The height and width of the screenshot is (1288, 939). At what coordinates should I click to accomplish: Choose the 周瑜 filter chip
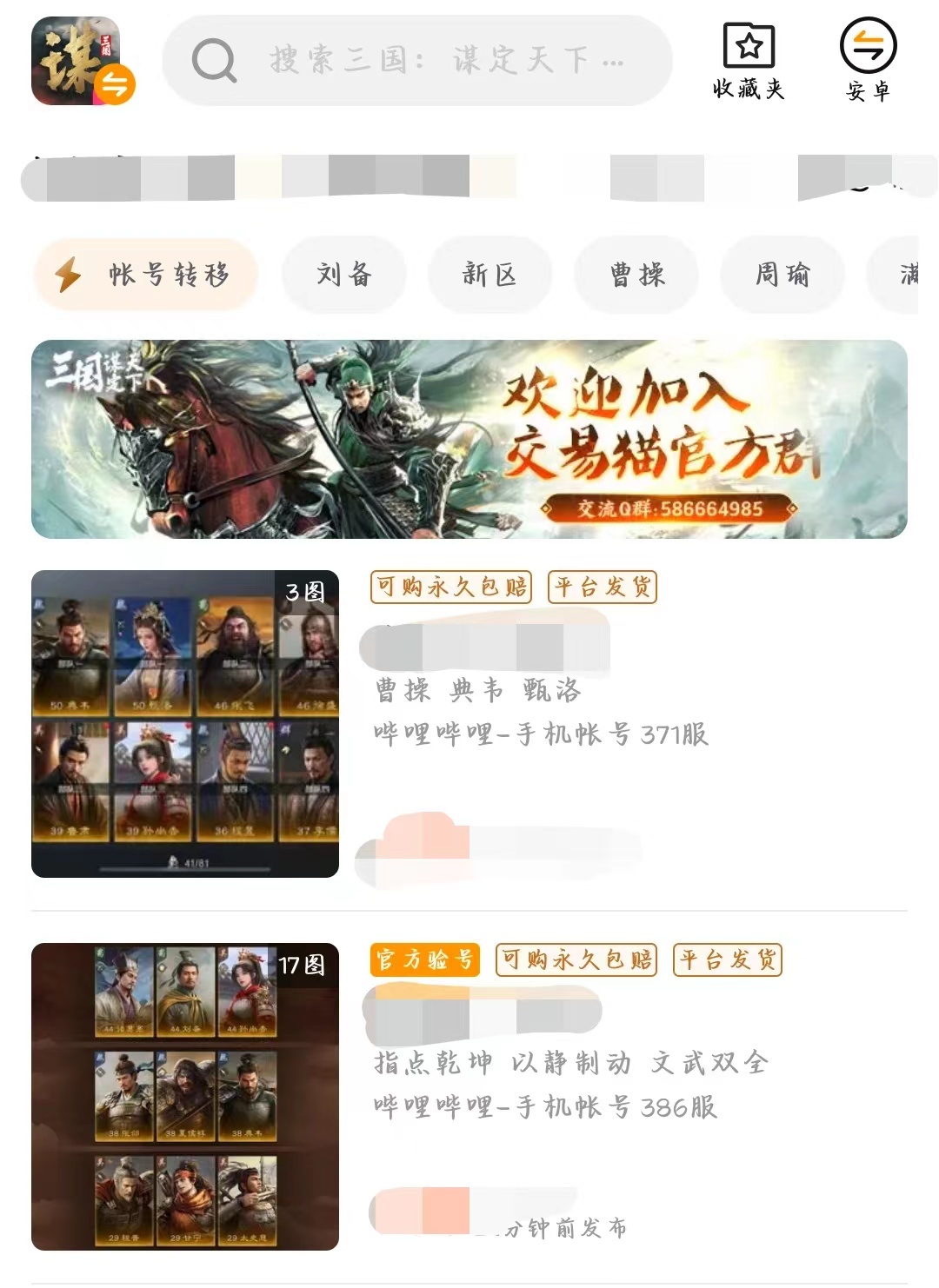click(782, 276)
